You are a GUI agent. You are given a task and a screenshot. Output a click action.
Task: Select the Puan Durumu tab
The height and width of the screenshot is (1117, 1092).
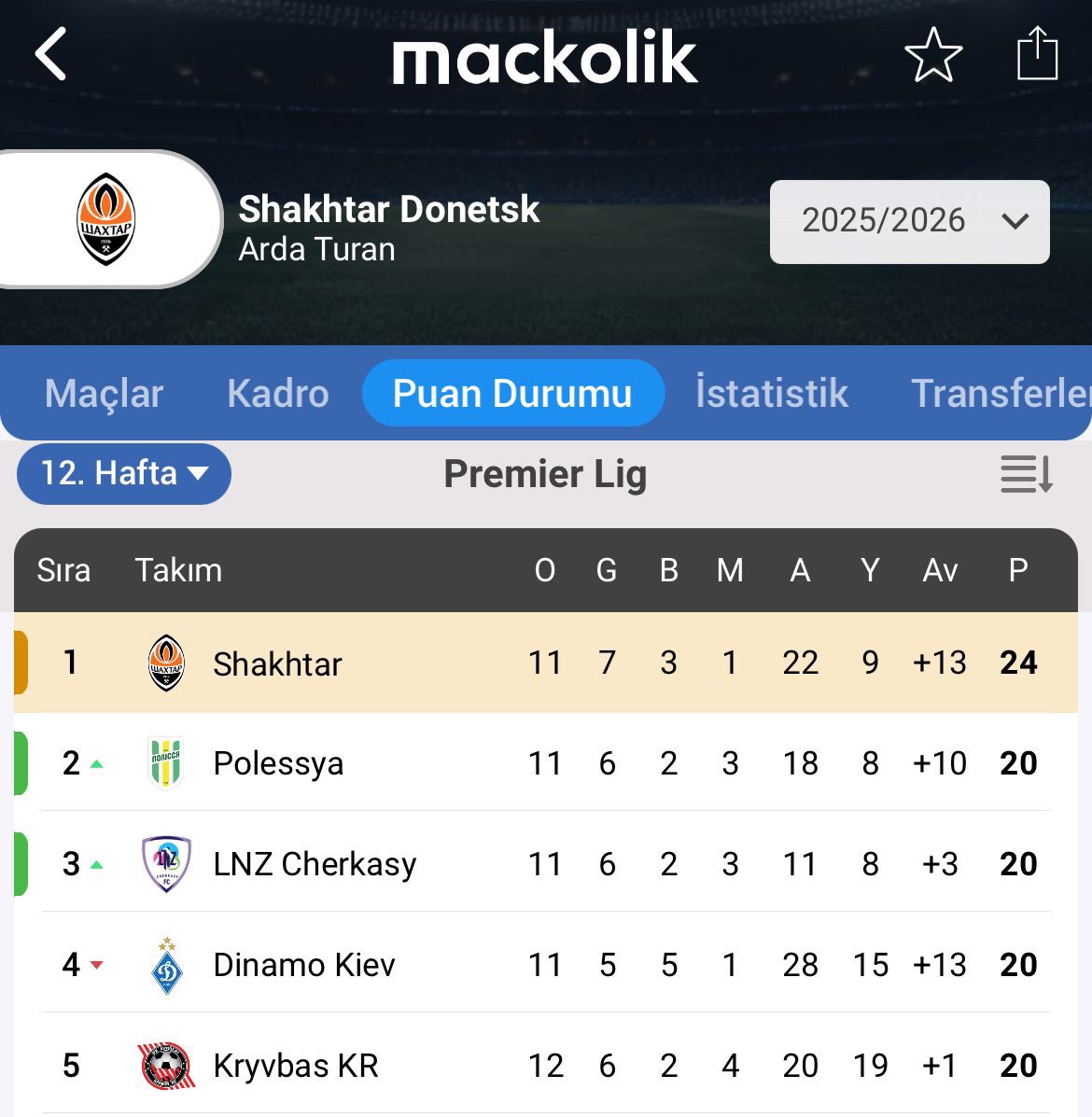tap(512, 394)
